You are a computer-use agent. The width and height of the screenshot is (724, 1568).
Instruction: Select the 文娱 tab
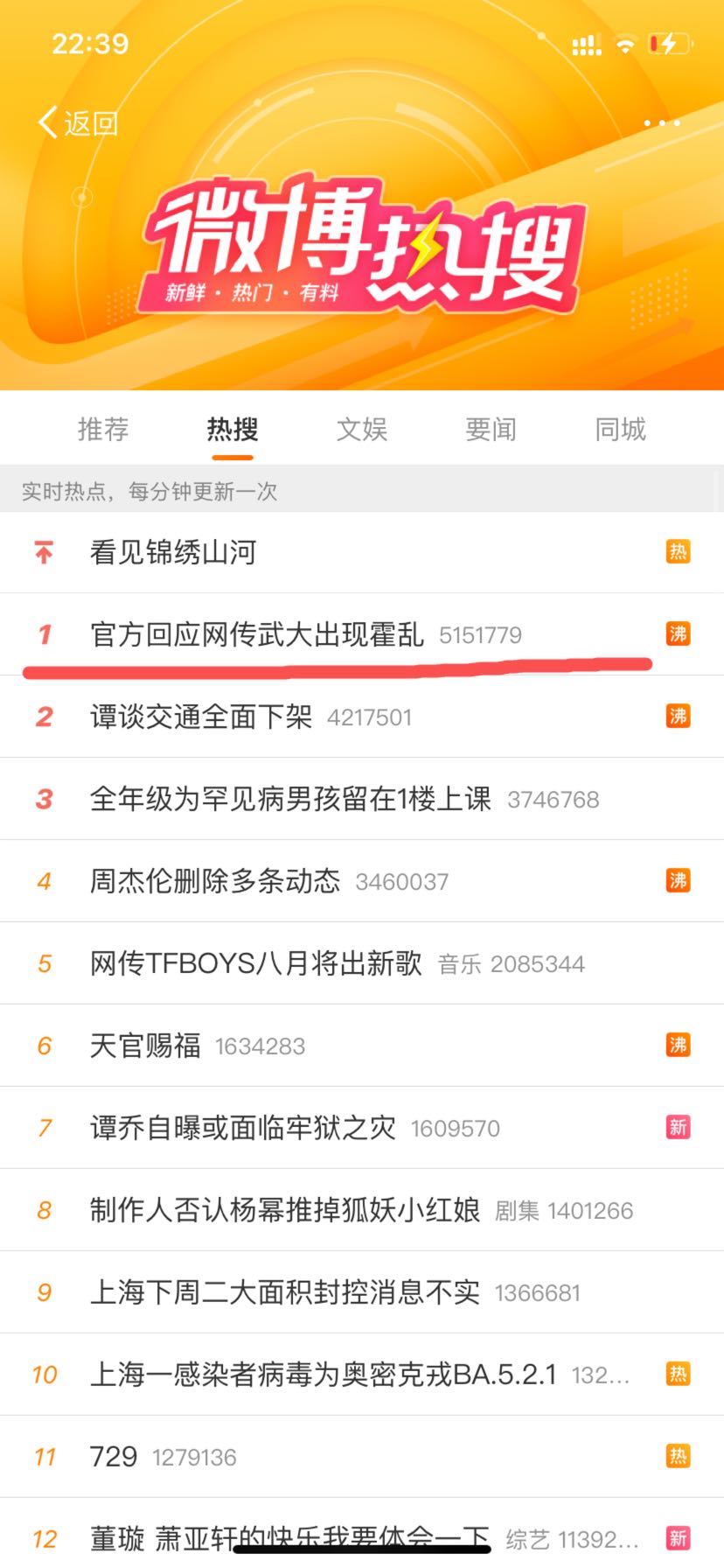pos(361,430)
